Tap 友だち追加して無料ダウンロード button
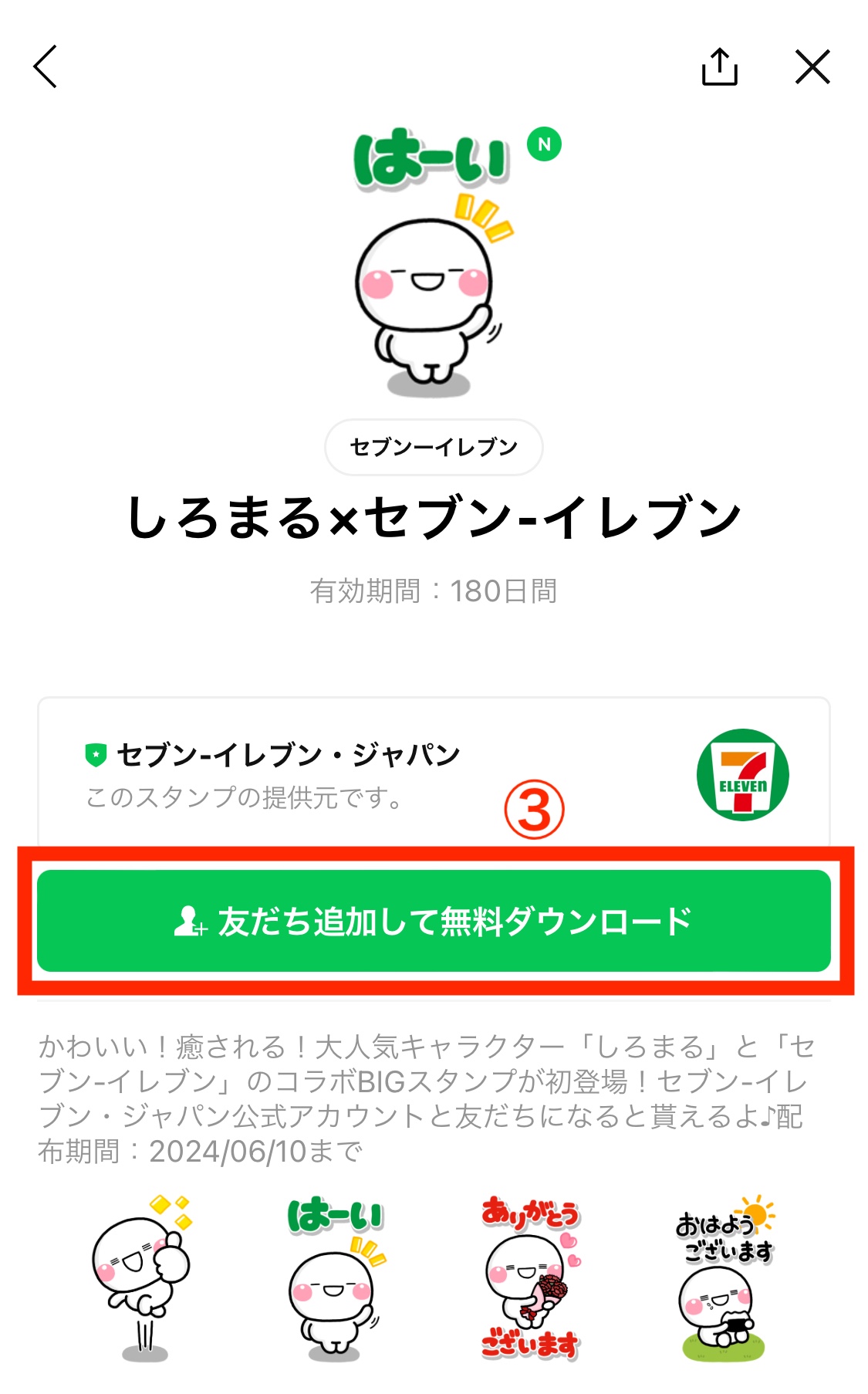Viewport: 868px width, 1394px height. pyautogui.click(x=434, y=921)
